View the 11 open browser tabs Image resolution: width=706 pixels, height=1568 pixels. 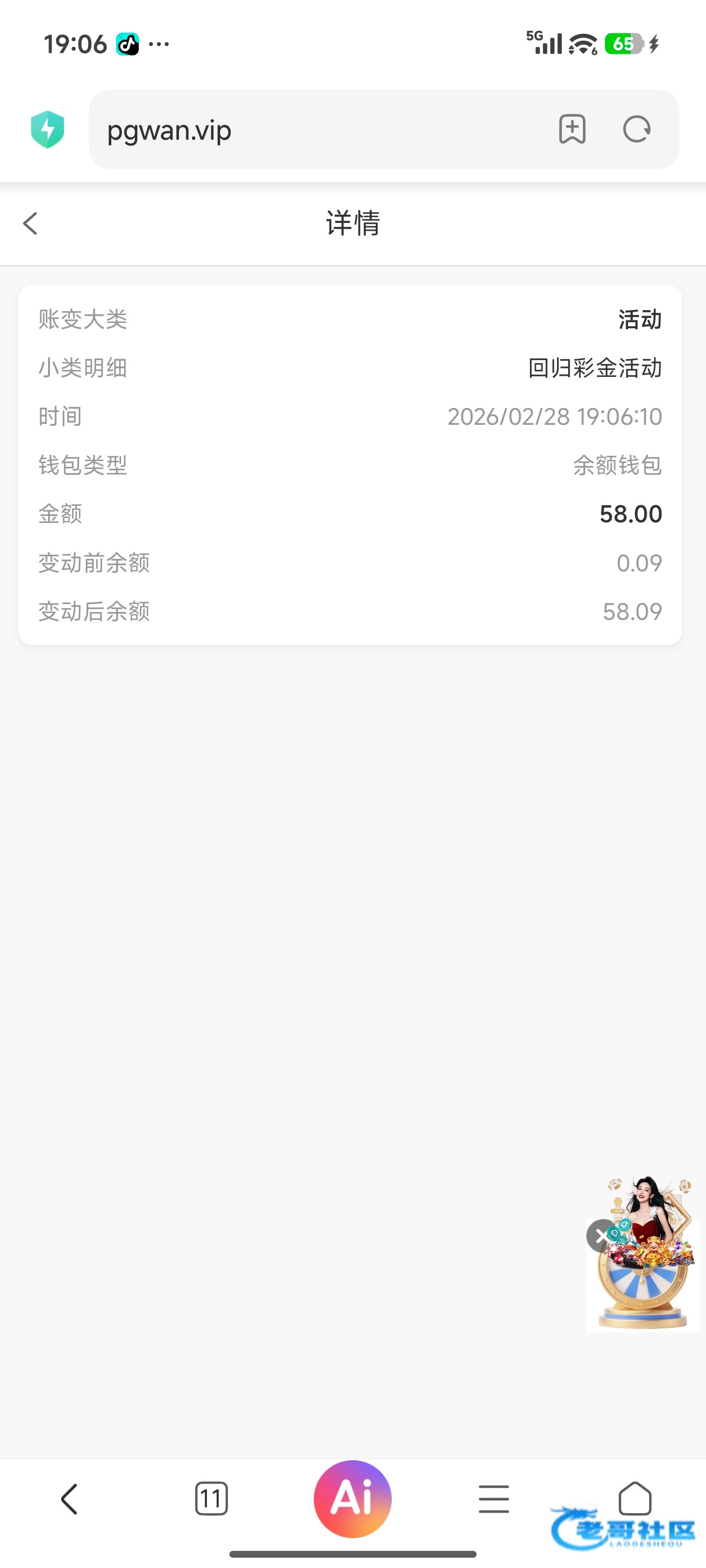point(211,1498)
